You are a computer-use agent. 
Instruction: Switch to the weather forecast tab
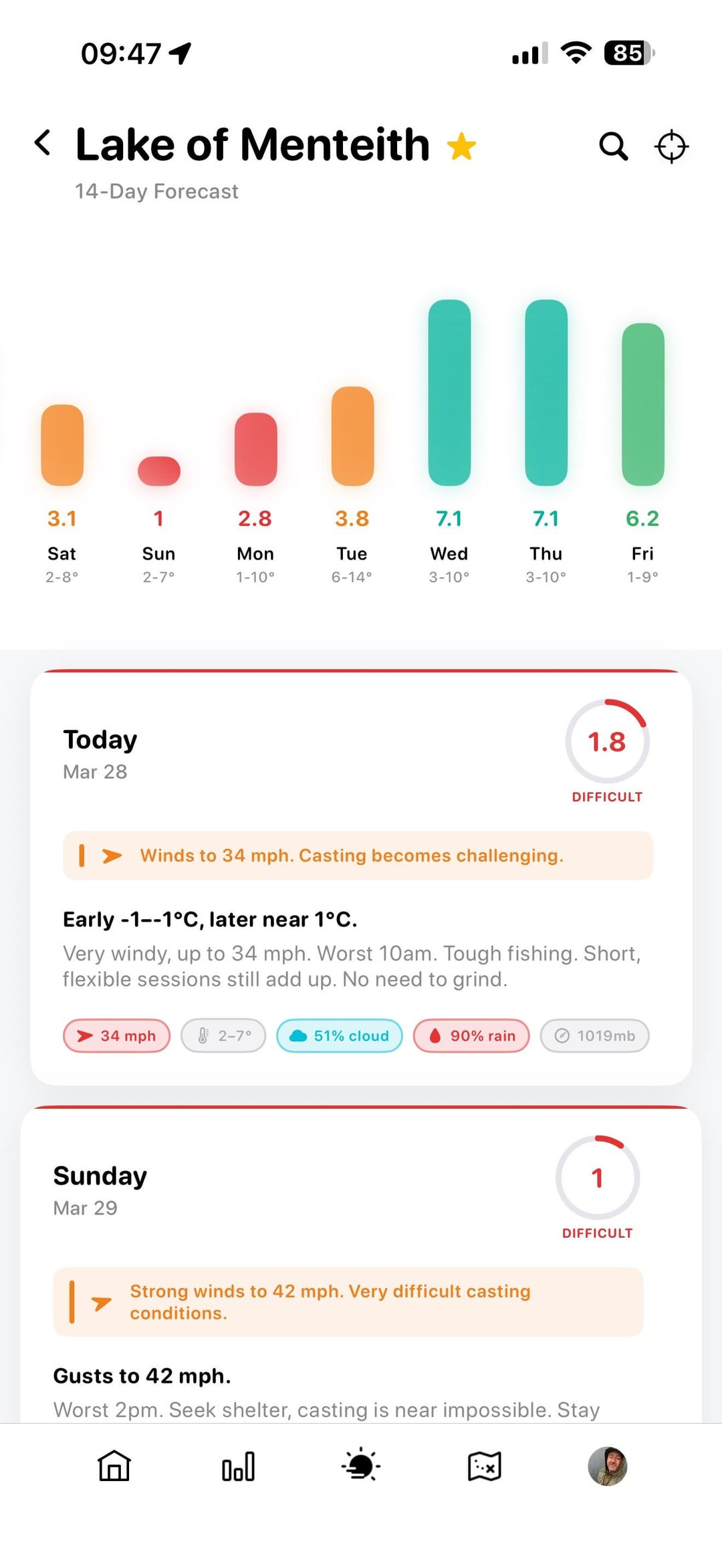[x=361, y=1466]
